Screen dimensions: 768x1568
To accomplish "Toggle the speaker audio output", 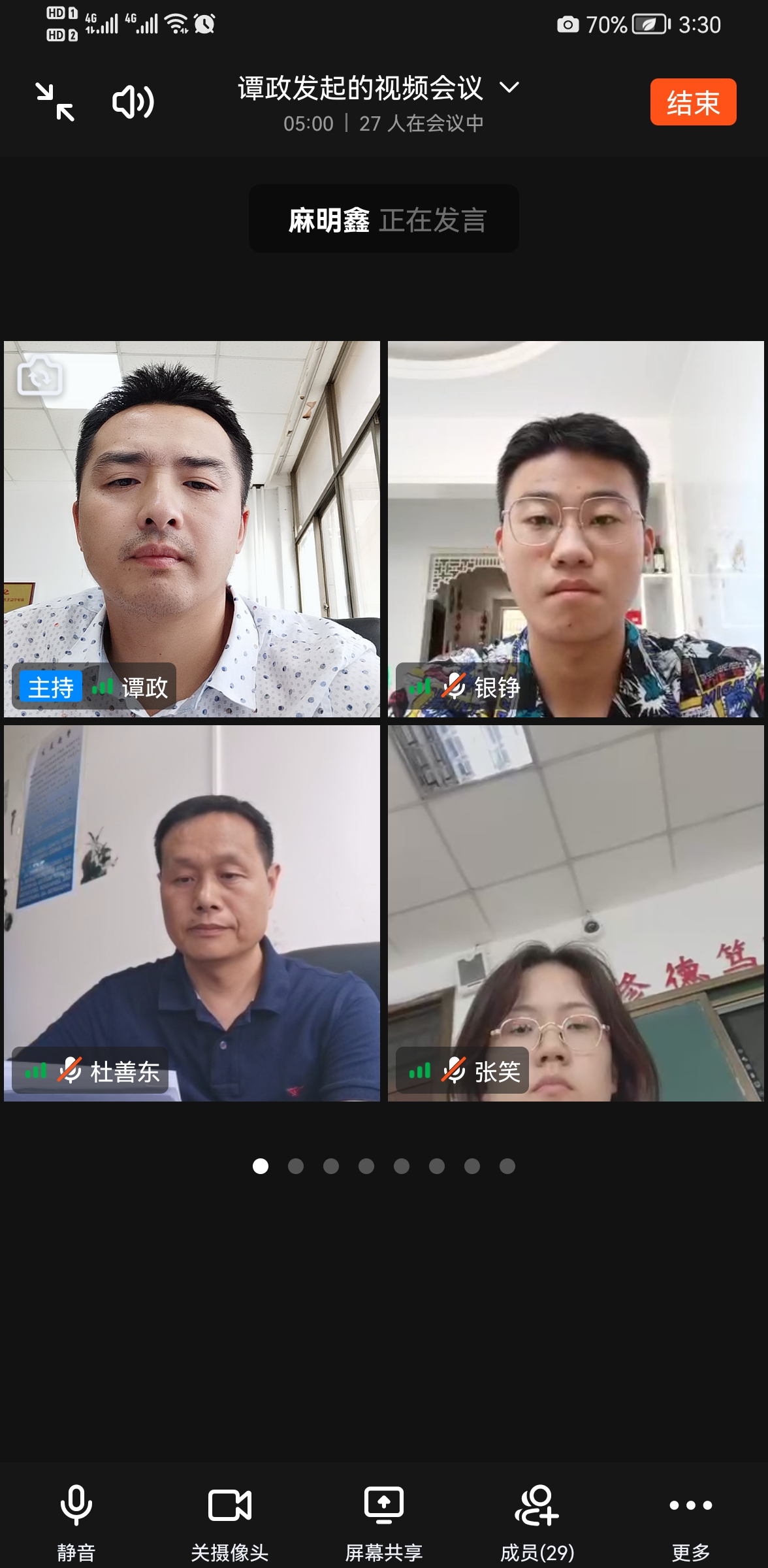I will tap(133, 102).
